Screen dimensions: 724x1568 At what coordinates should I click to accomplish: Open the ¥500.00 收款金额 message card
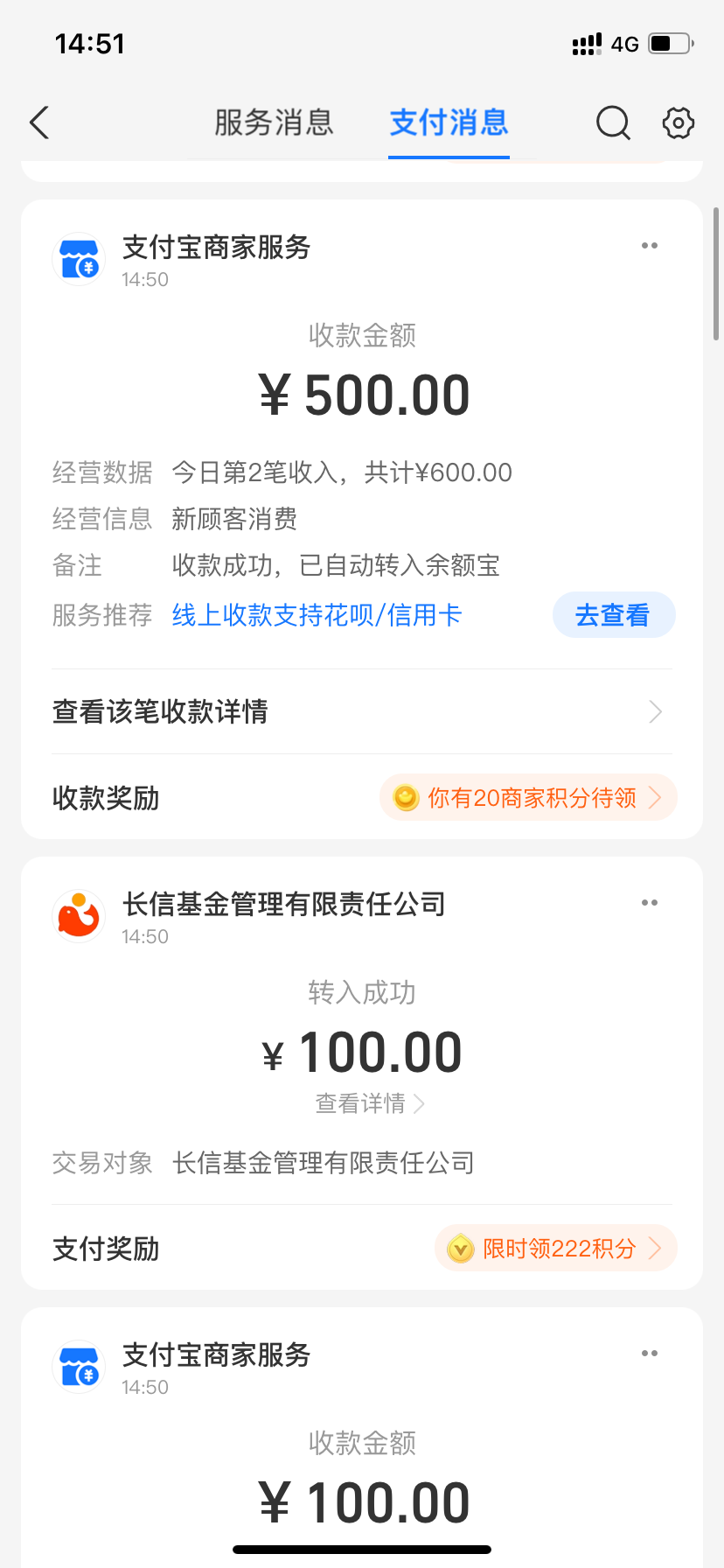click(362, 519)
